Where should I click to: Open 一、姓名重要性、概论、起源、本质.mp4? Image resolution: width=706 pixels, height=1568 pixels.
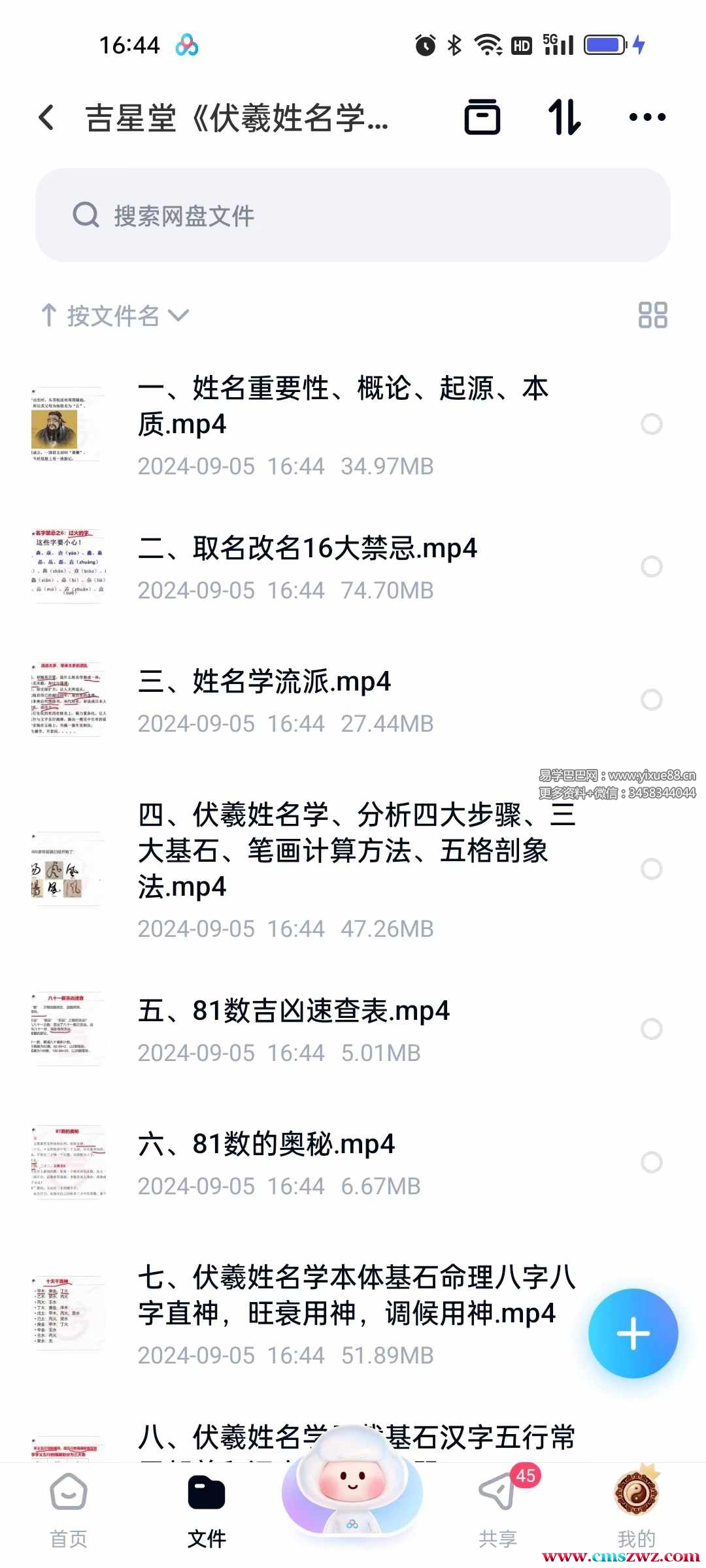tap(343, 406)
